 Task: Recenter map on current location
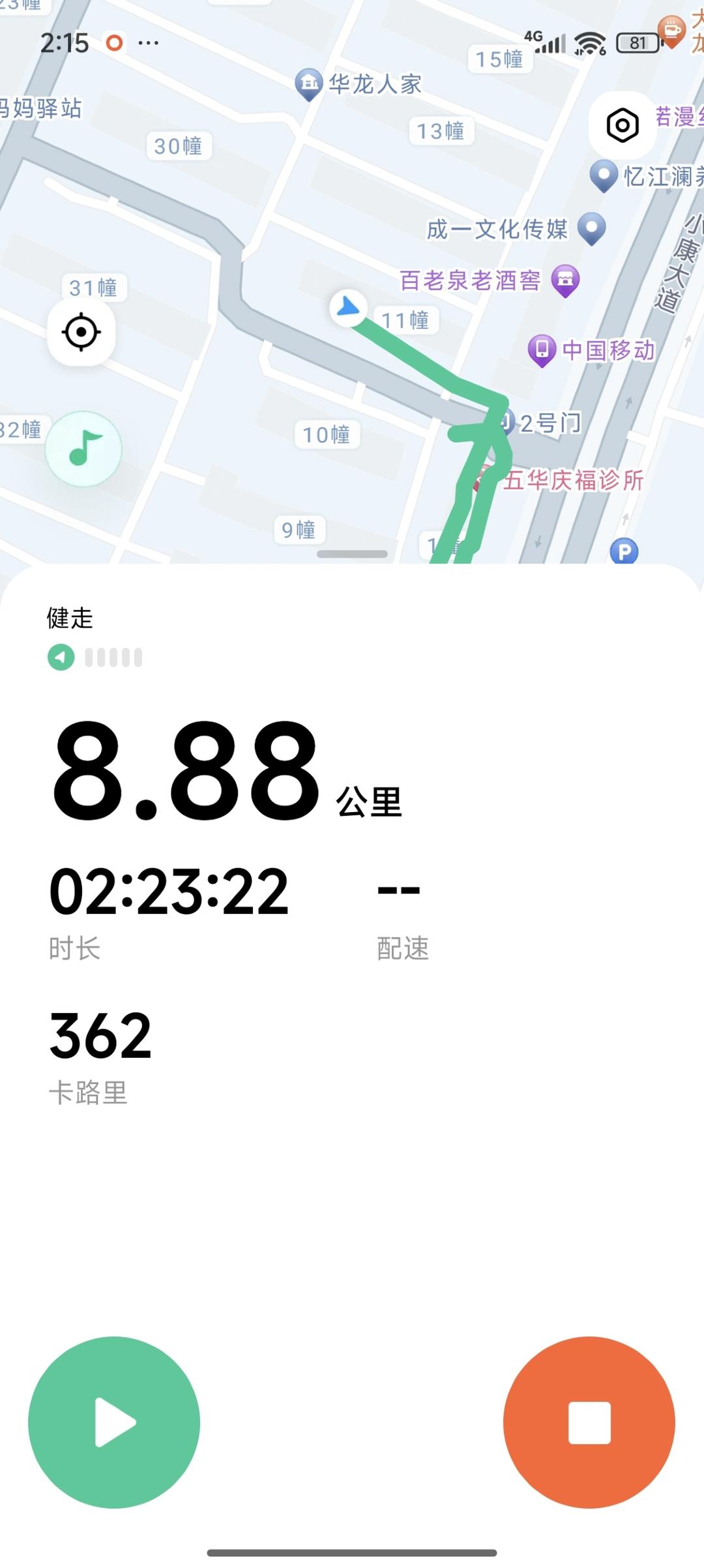[x=81, y=332]
